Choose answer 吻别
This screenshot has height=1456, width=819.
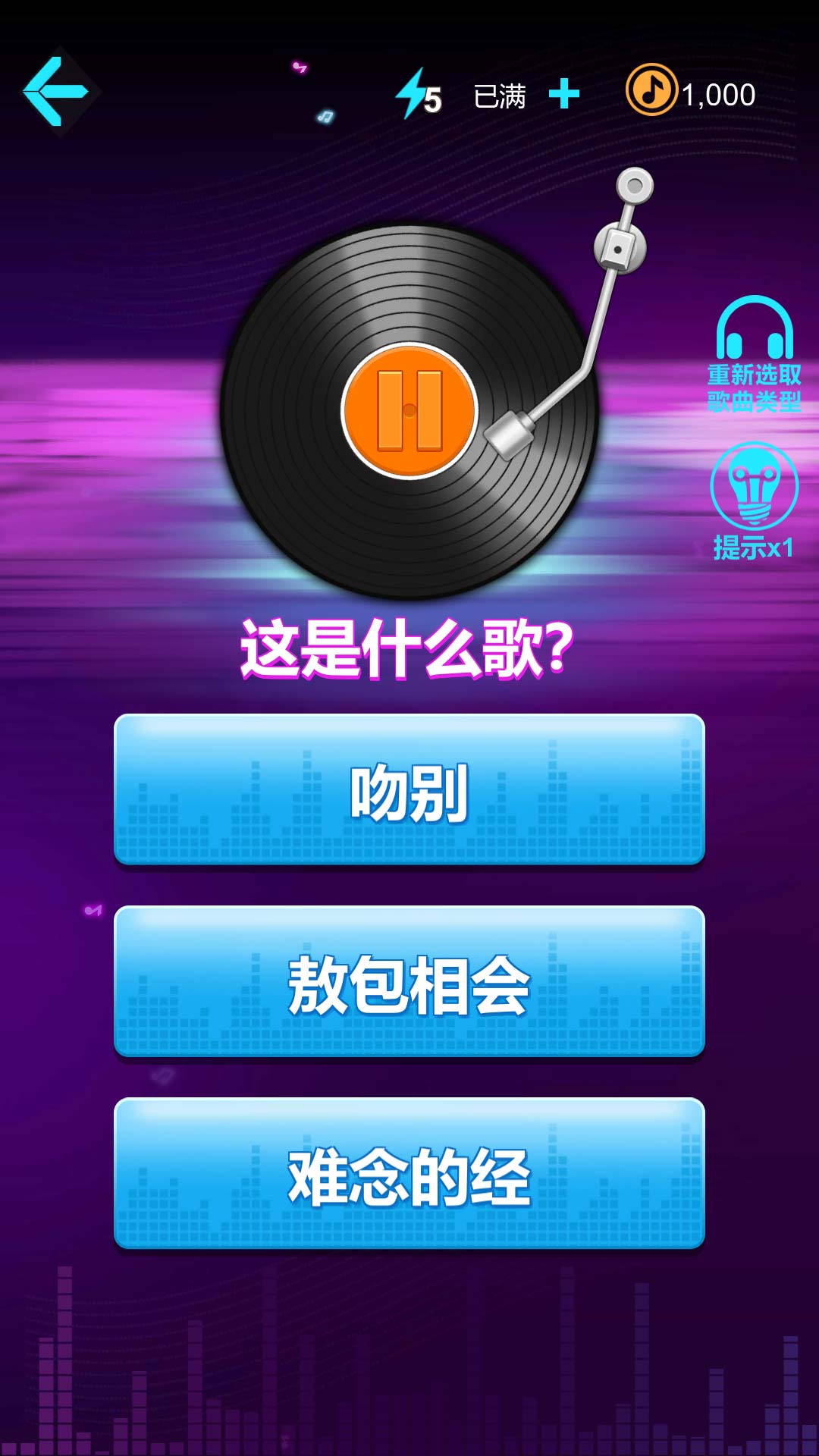tap(409, 790)
